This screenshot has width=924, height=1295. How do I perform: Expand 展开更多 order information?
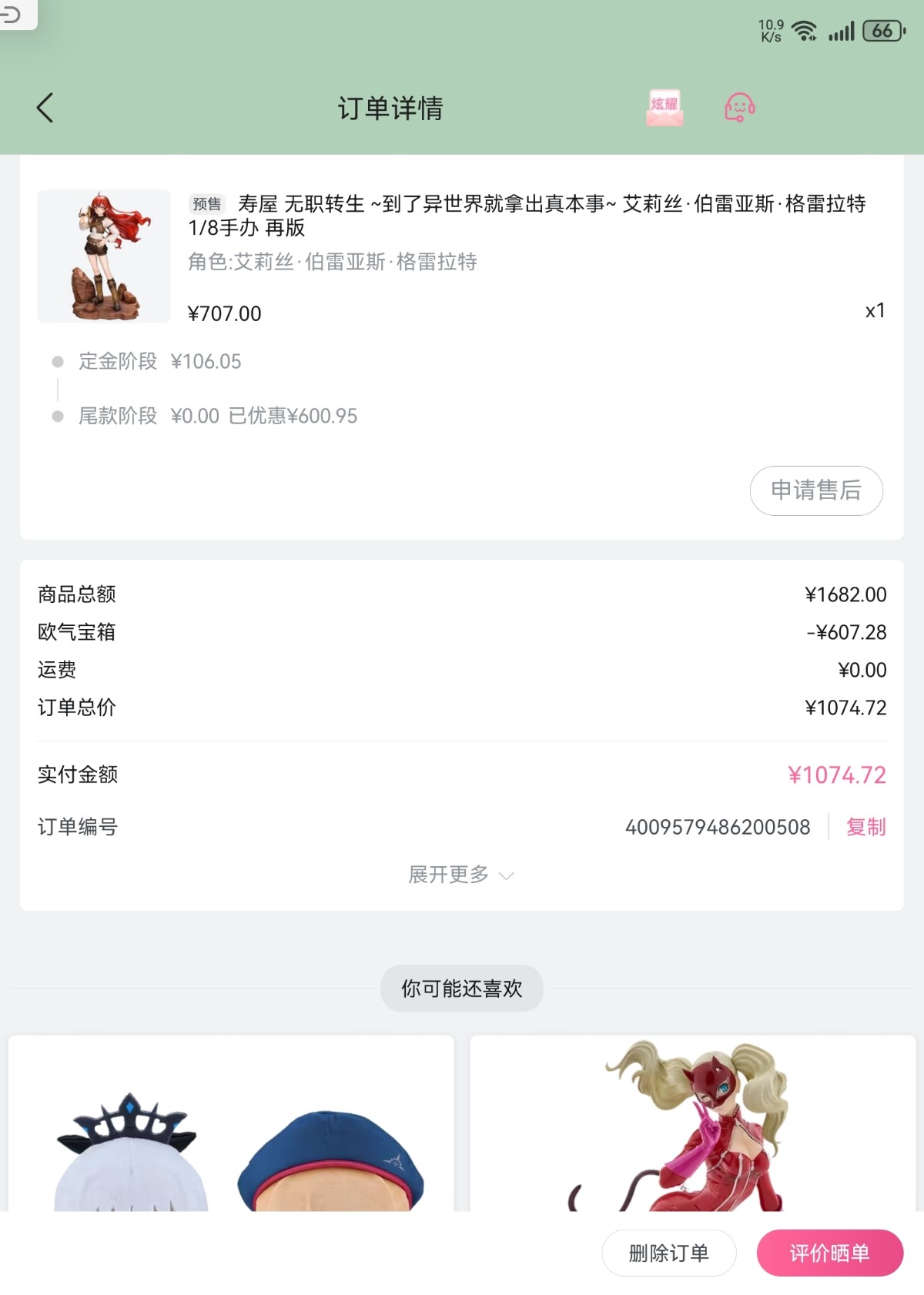click(x=460, y=875)
